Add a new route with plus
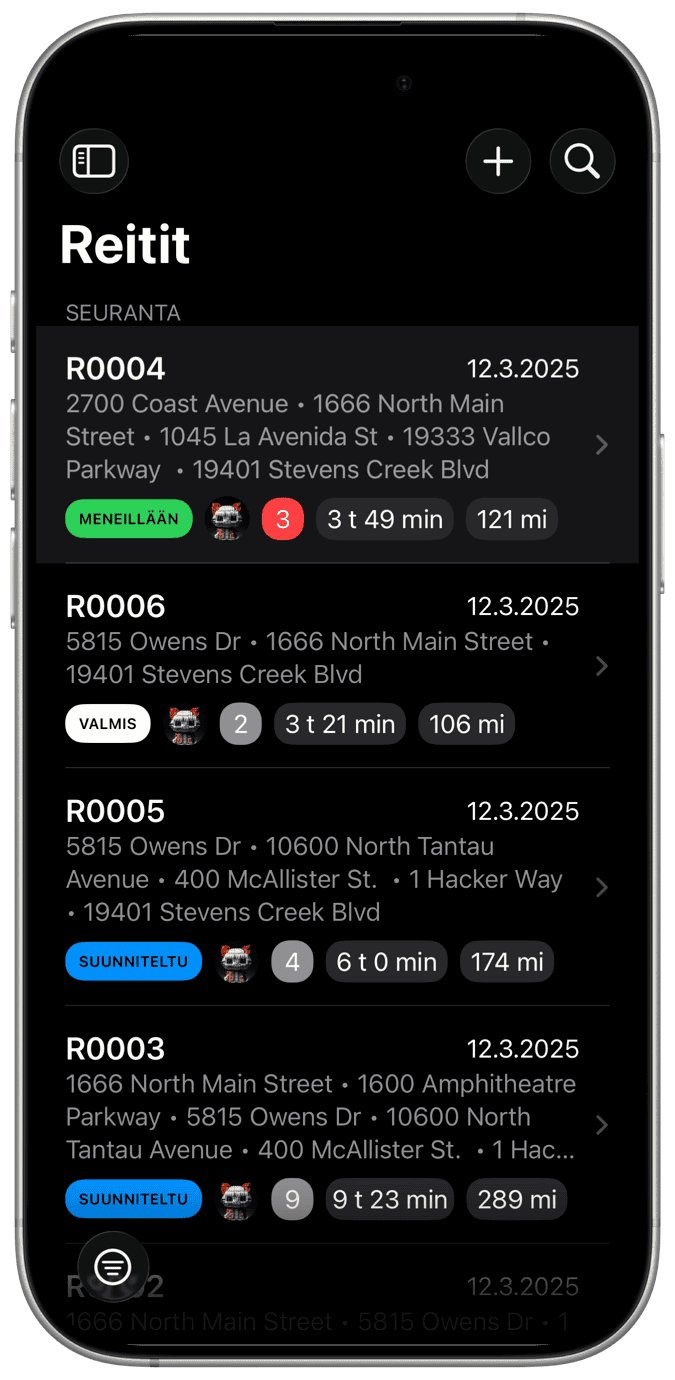 pyautogui.click(x=498, y=161)
